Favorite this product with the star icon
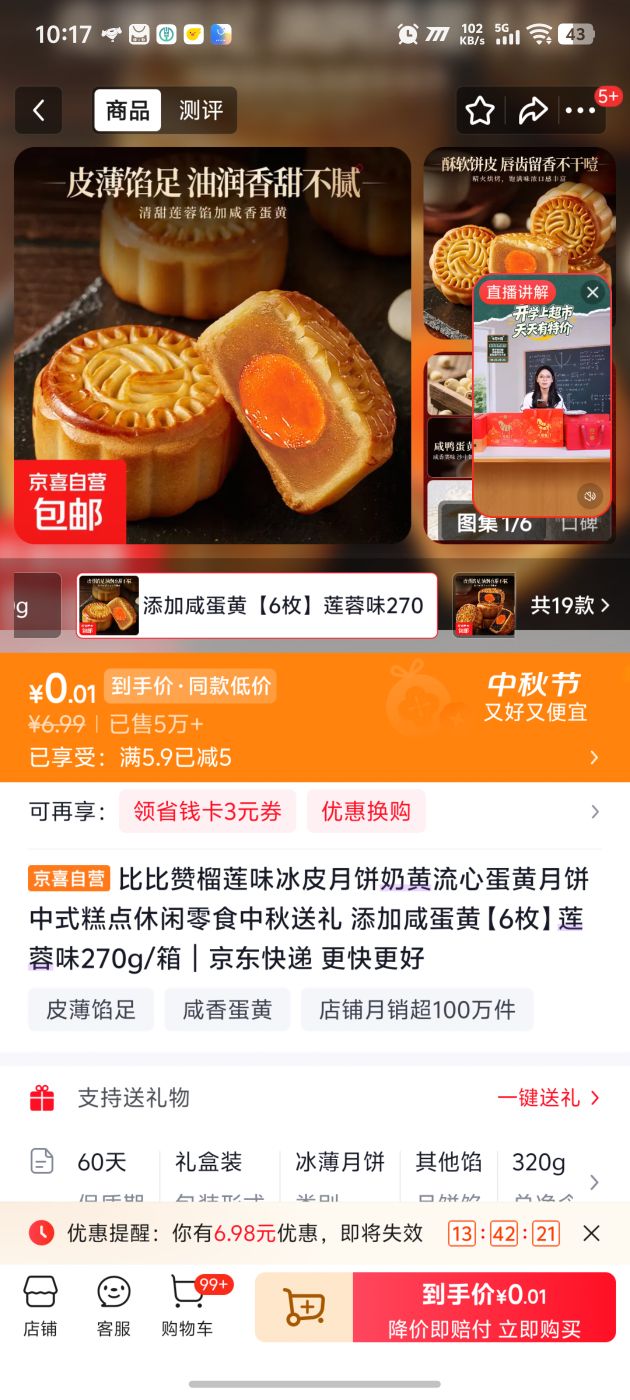The image size is (630, 1400). [480, 110]
